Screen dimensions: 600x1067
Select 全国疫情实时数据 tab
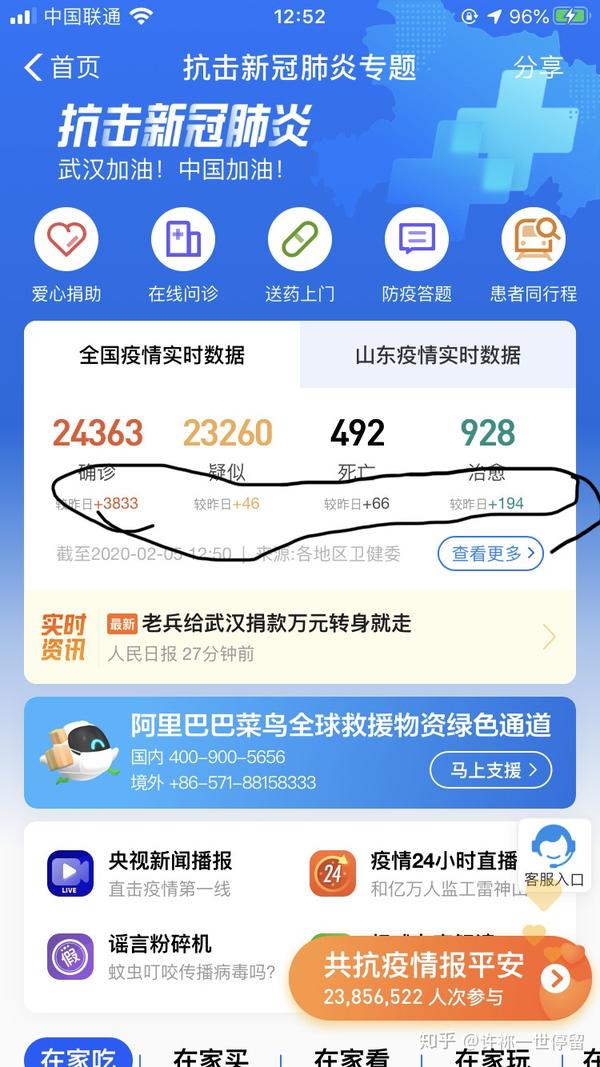[x=162, y=355]
